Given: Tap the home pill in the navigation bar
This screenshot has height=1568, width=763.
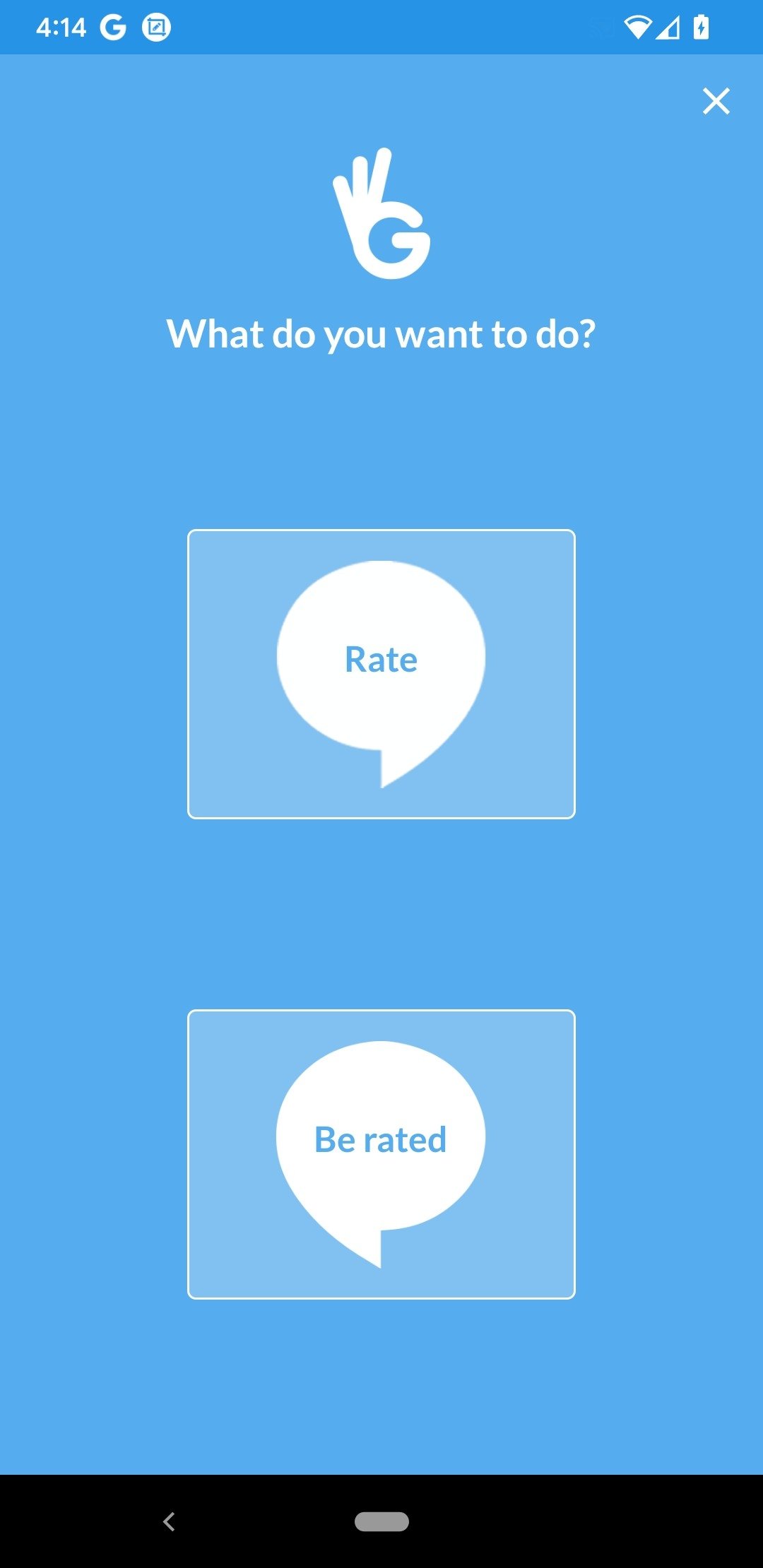Looking at the screenshot, I should (381, 1521).
